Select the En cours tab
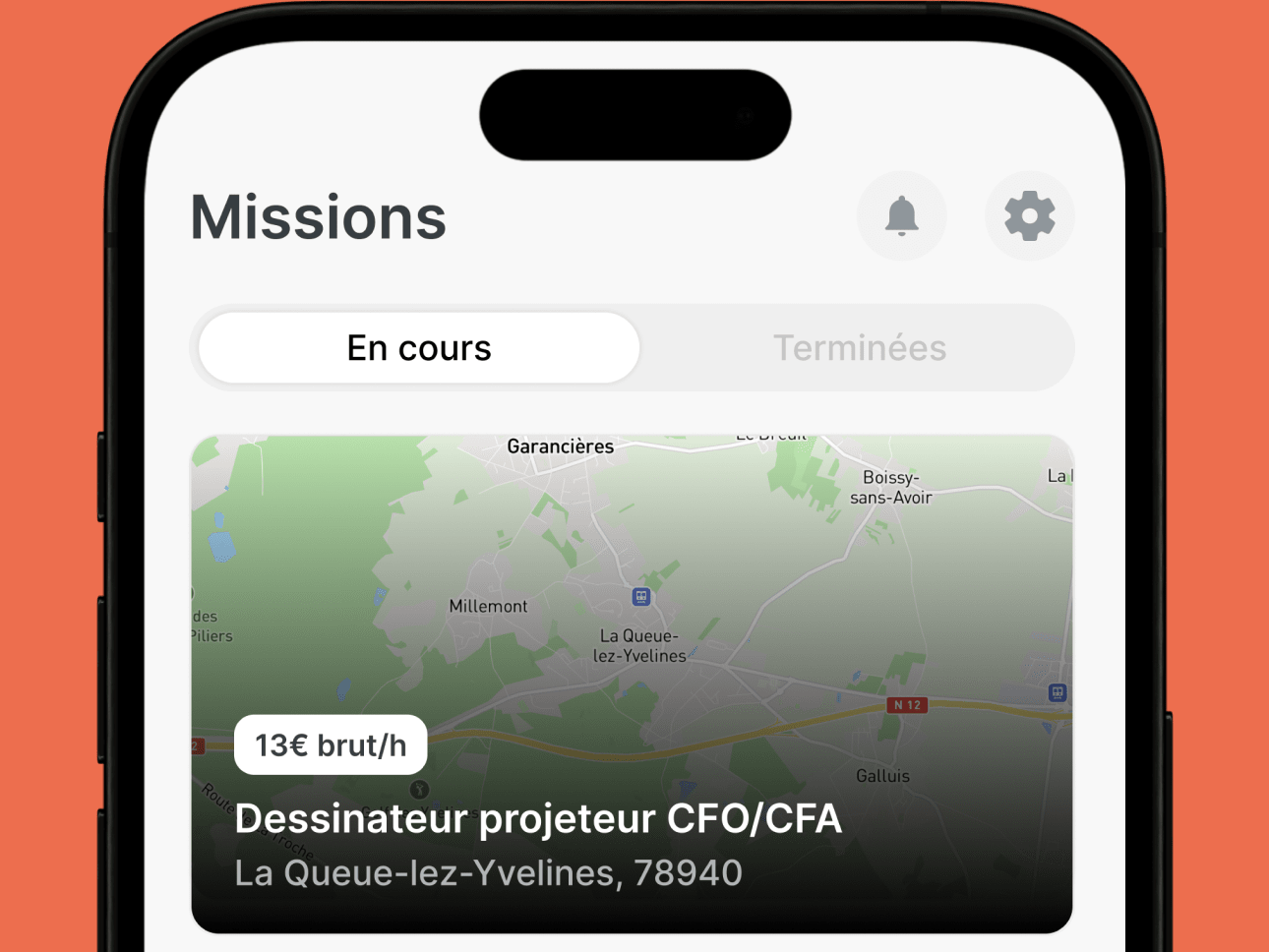The height and width of the screenshot is (952, 1269). pyautogui.click(x=419, y=348)
